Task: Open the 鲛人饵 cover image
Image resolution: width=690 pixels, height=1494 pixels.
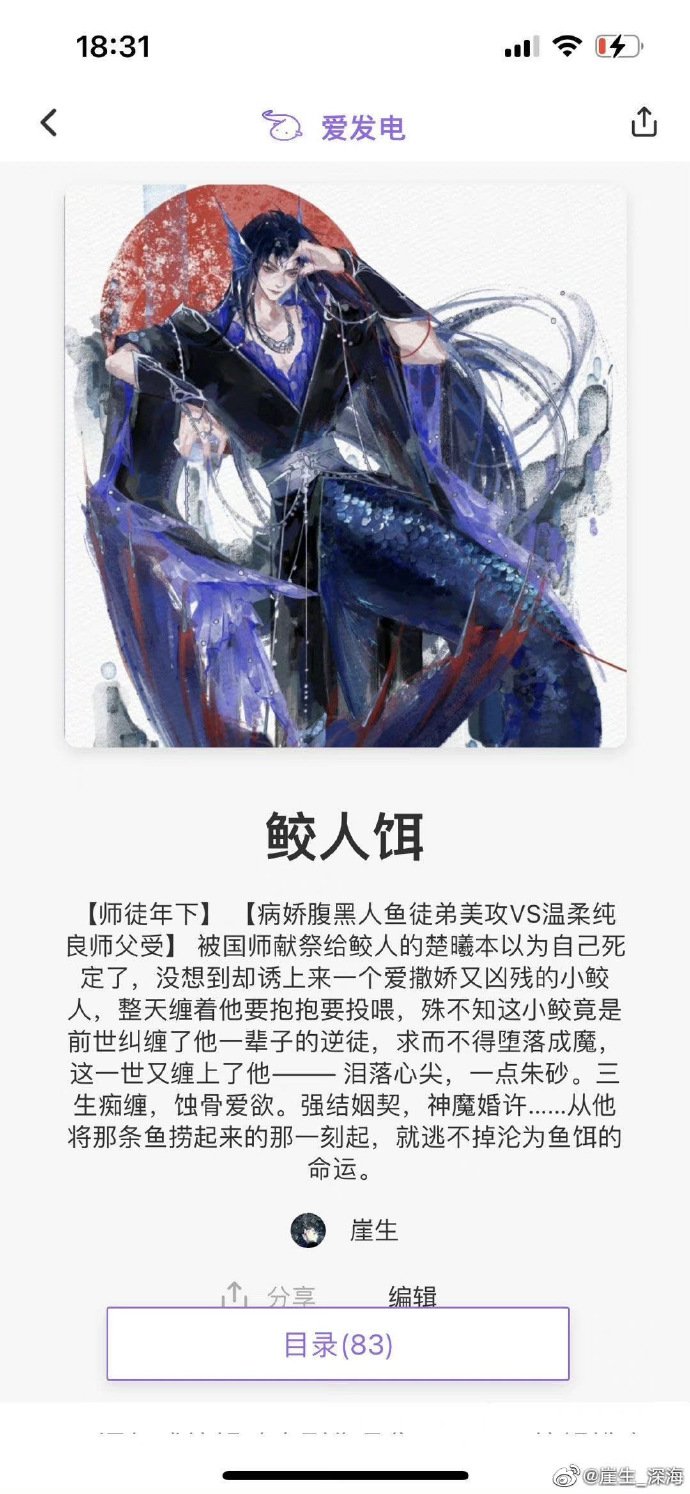Action: [345, 466]
